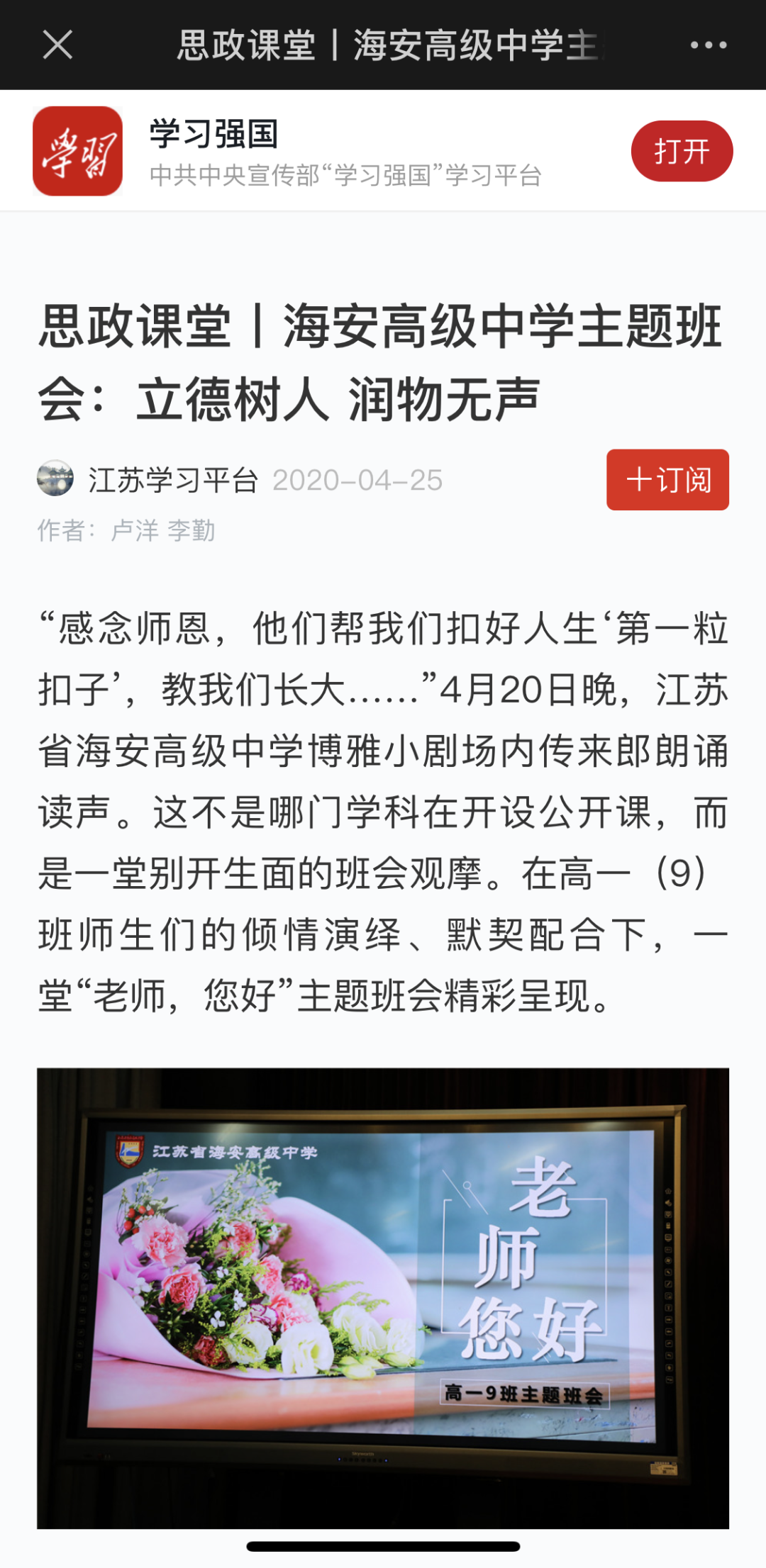The width and height of the screenshot is (766, 1568).
Task: Open the 学习强国 app banner
Action: pos(284,151)
